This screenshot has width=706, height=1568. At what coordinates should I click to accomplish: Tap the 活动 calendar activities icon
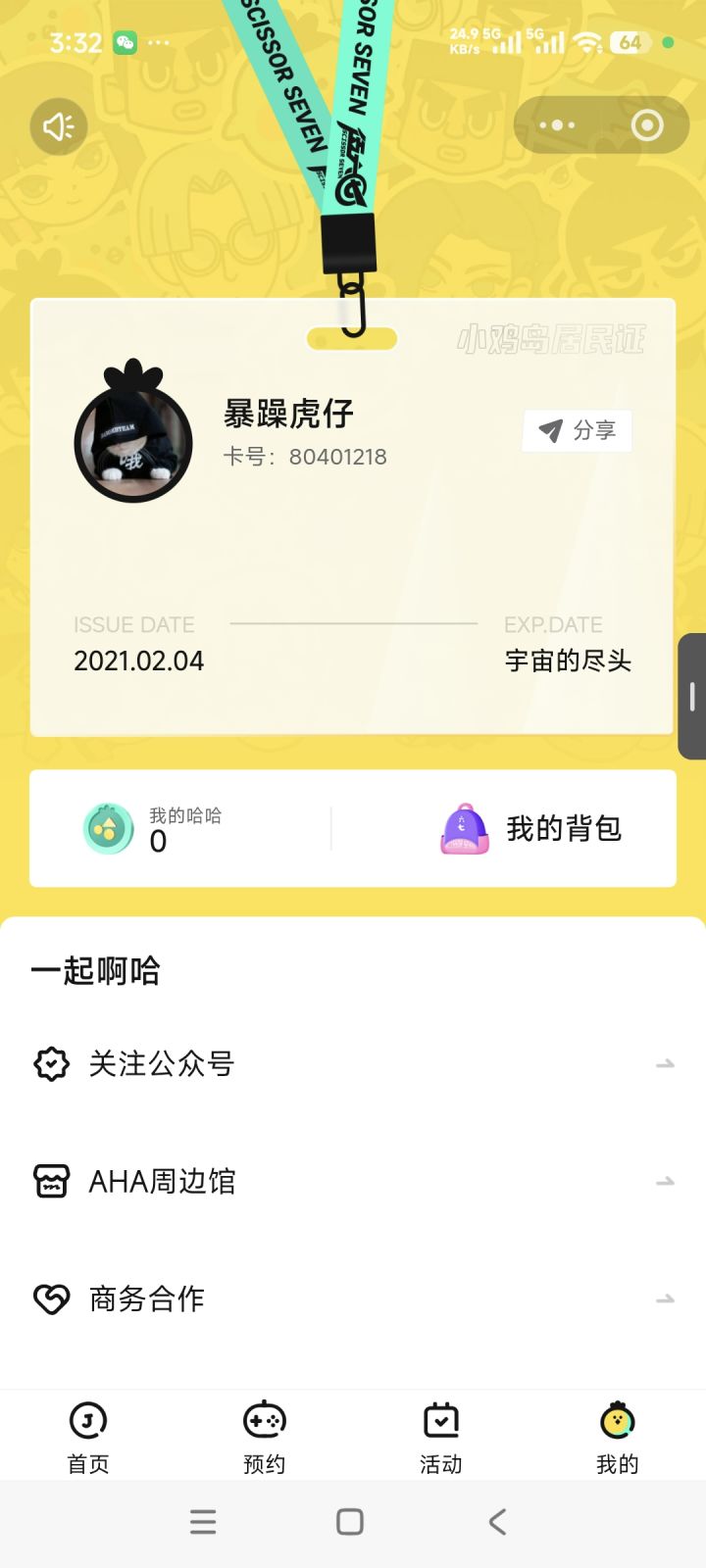[x=440, y=1419]
